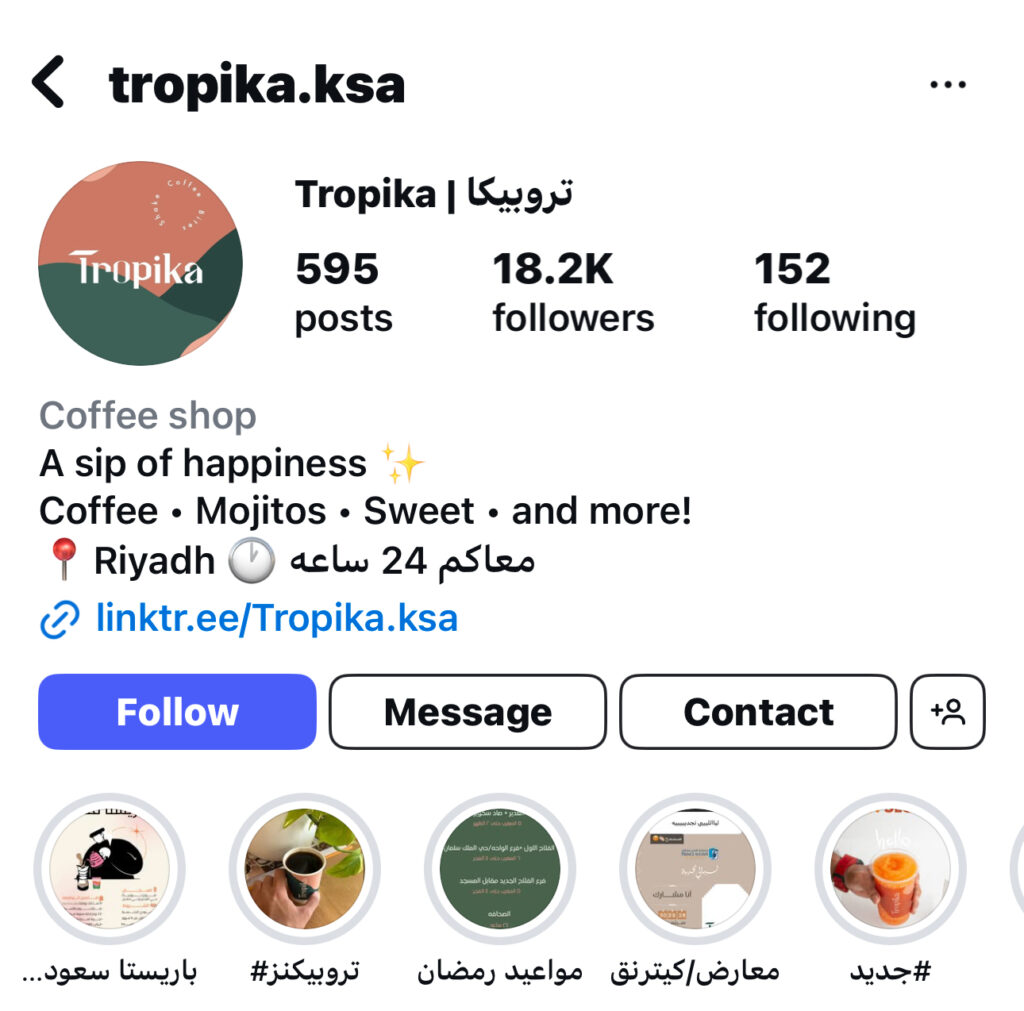Open the linktr.ee/Tropika.ksa link
The width and height of the screenshot is (1024, 1011).
coord(276,618)
